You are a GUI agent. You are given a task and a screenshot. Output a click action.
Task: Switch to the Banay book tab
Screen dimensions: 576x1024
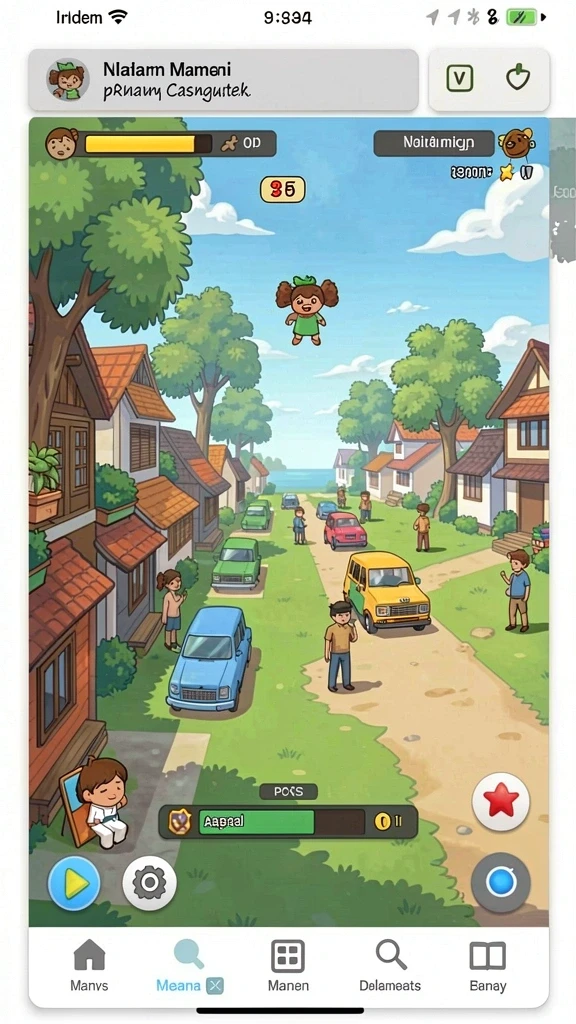tap(488, 965)
